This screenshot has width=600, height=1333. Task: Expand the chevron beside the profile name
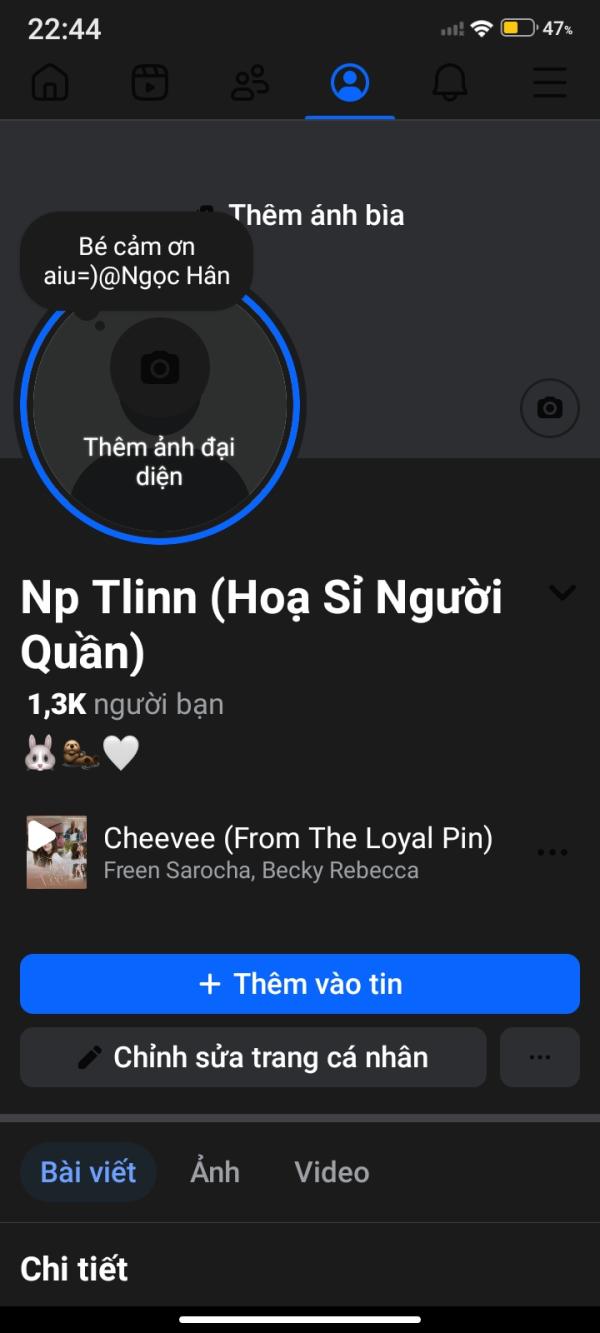click(x=563, y=593)
